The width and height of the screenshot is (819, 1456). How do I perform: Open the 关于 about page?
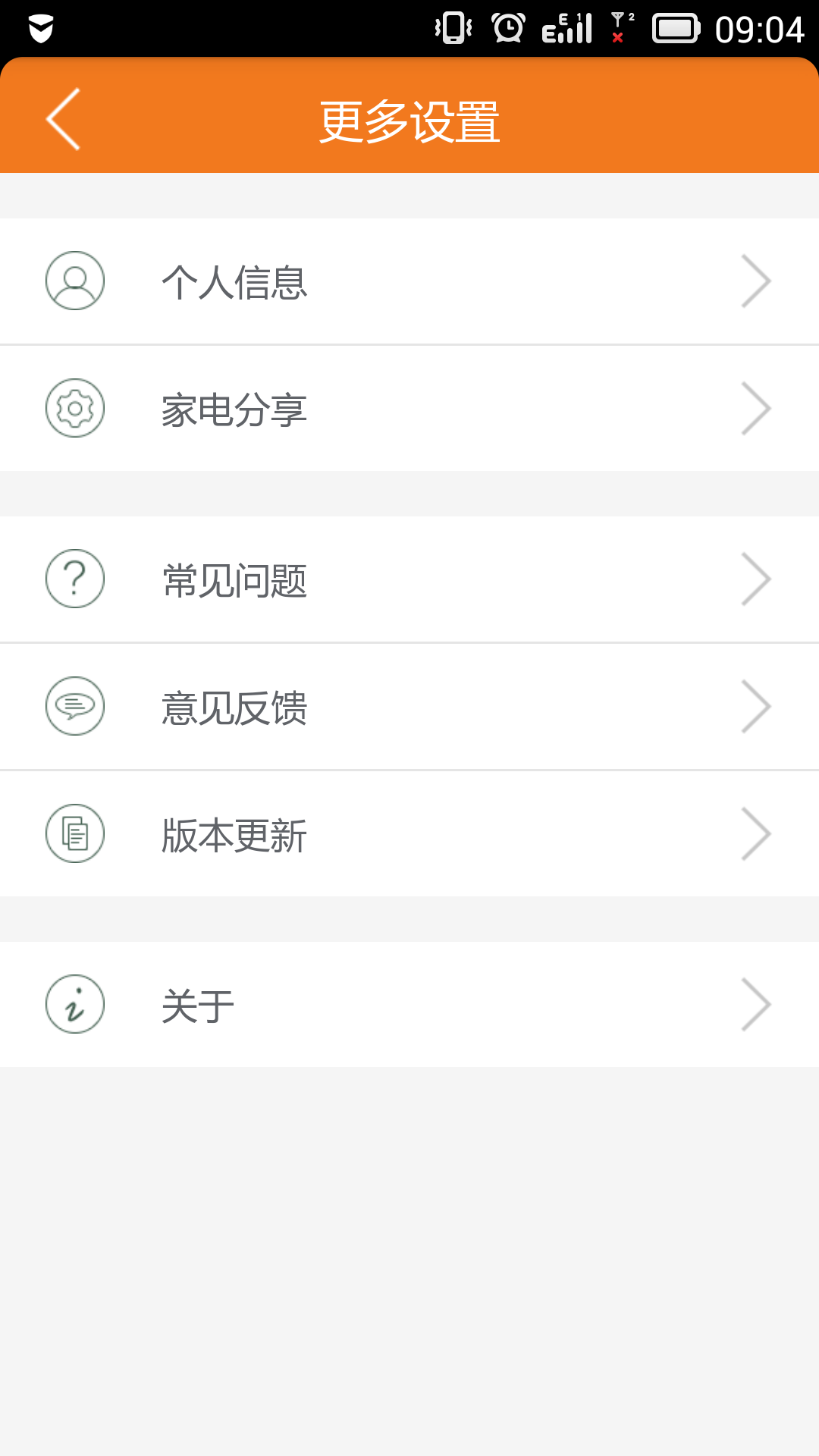409,1005
